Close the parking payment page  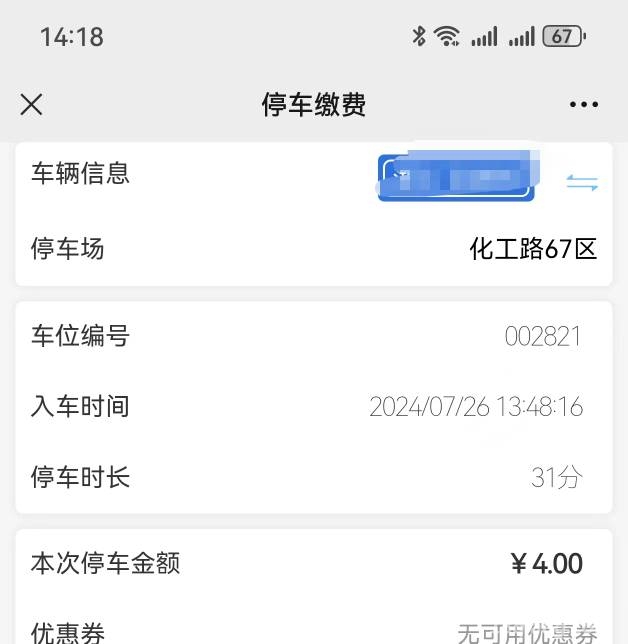click(x=32, y=104)
